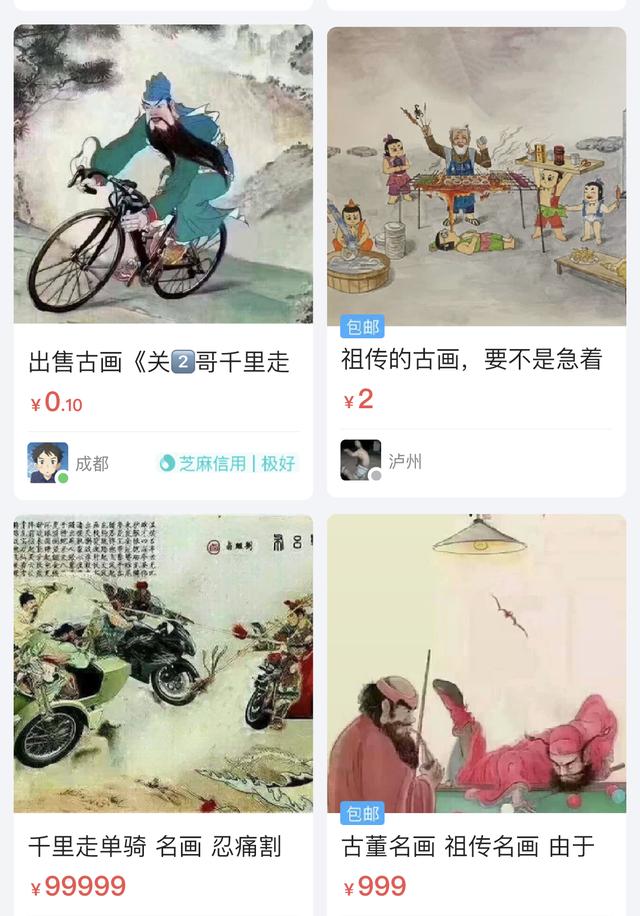Viewport: 640px width, 916px height.
Task: Open the 祖传的古画 listing priced ¥2
Action: point(472,359)
